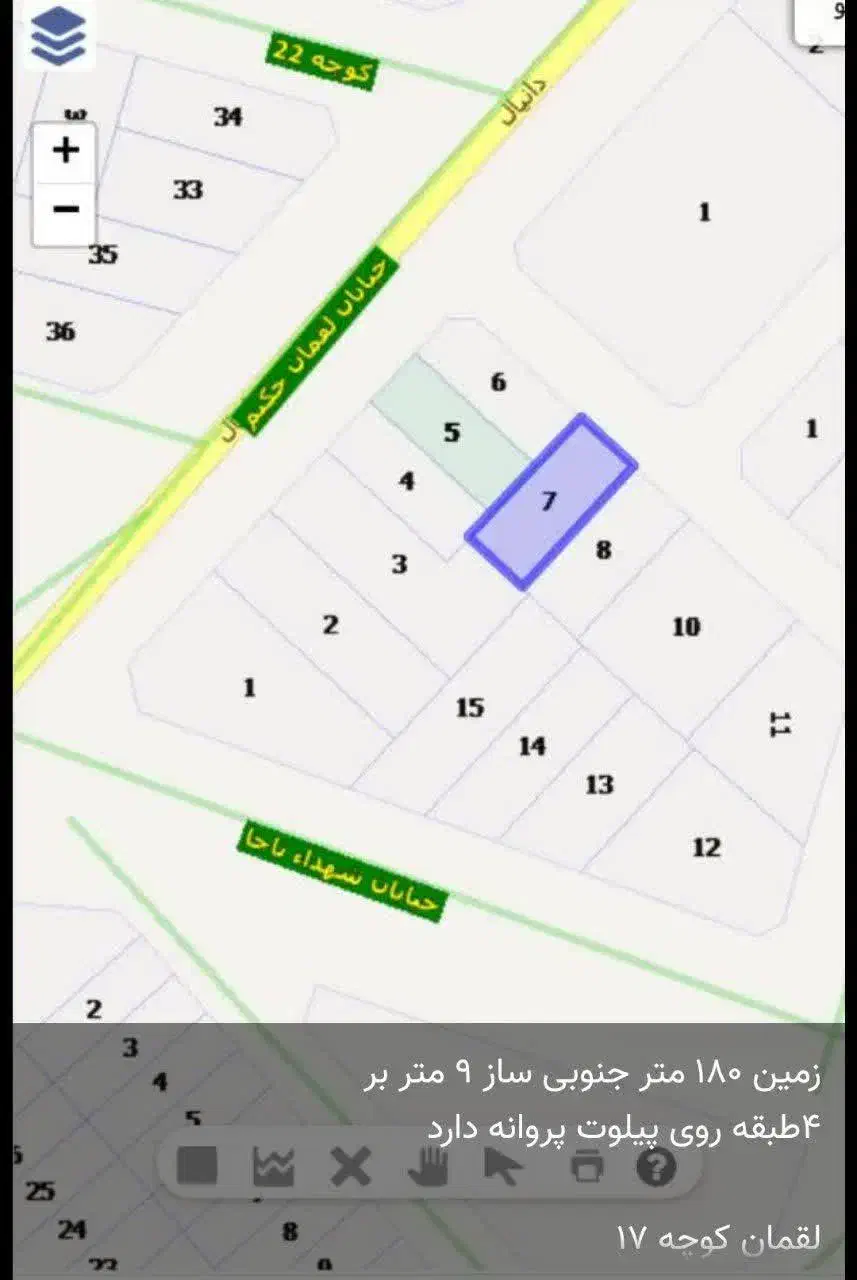Clear the selection with the X tool
The height and width of the screenshot is (1280, 857).
point(350,1166)
